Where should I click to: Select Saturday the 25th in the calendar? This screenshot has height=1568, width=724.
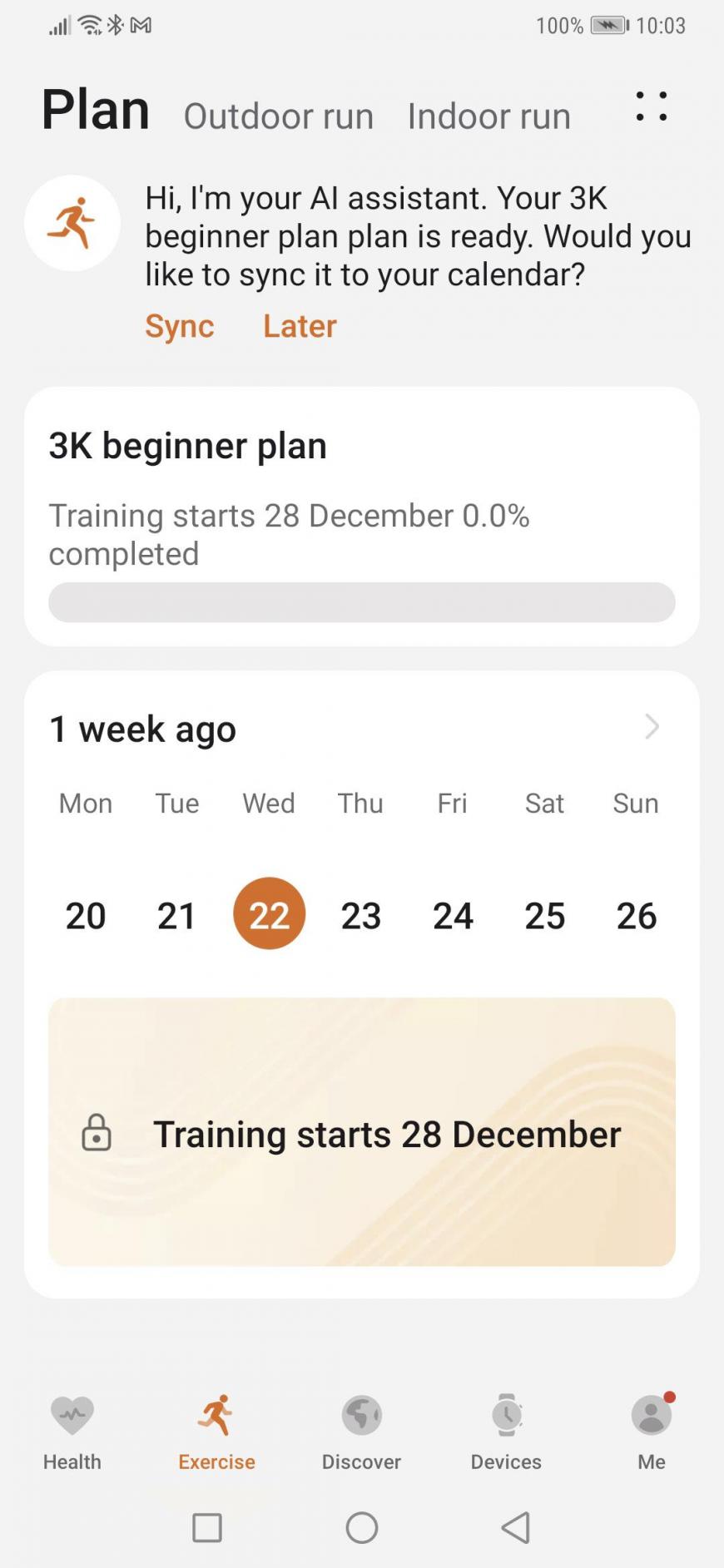(x=545, y=915)
